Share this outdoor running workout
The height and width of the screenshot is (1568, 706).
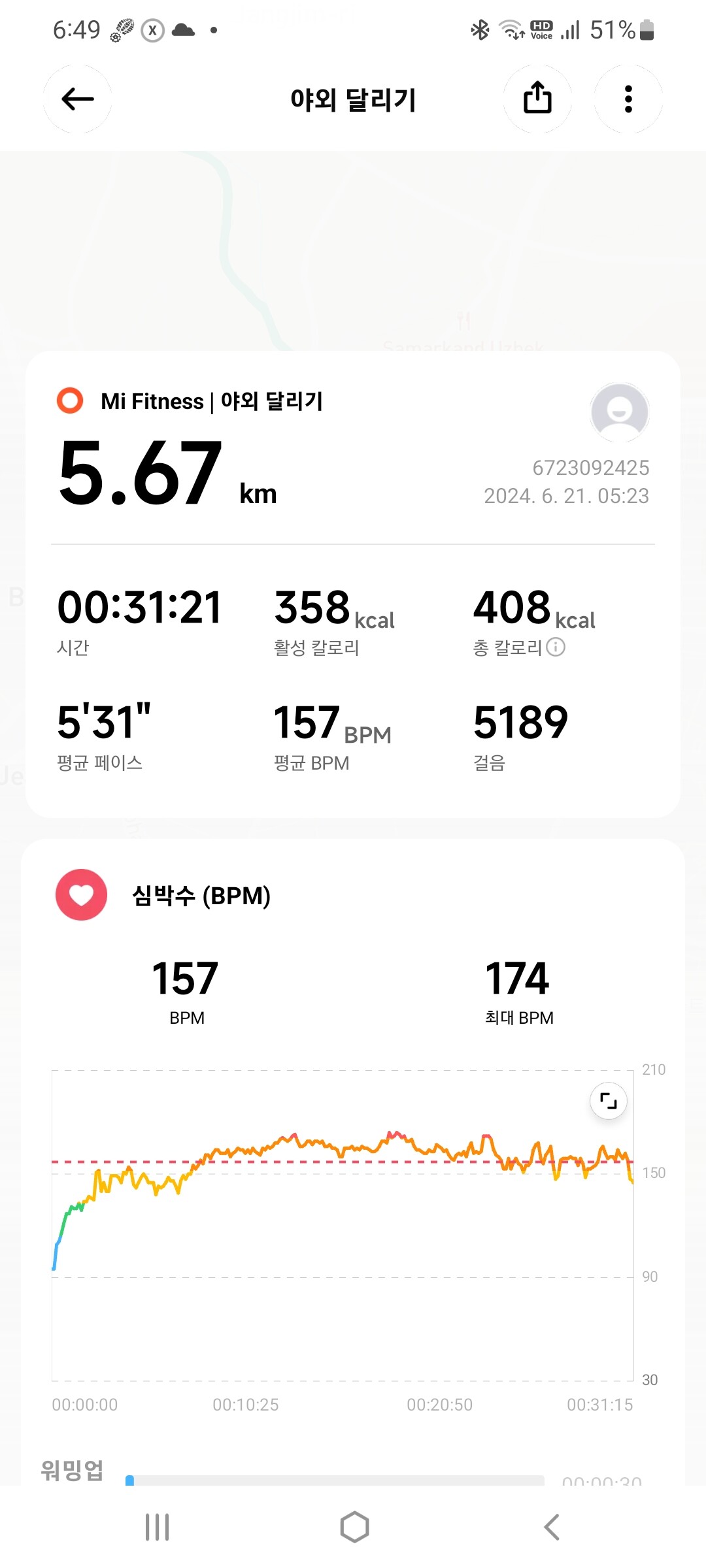[x=537, y=99]
